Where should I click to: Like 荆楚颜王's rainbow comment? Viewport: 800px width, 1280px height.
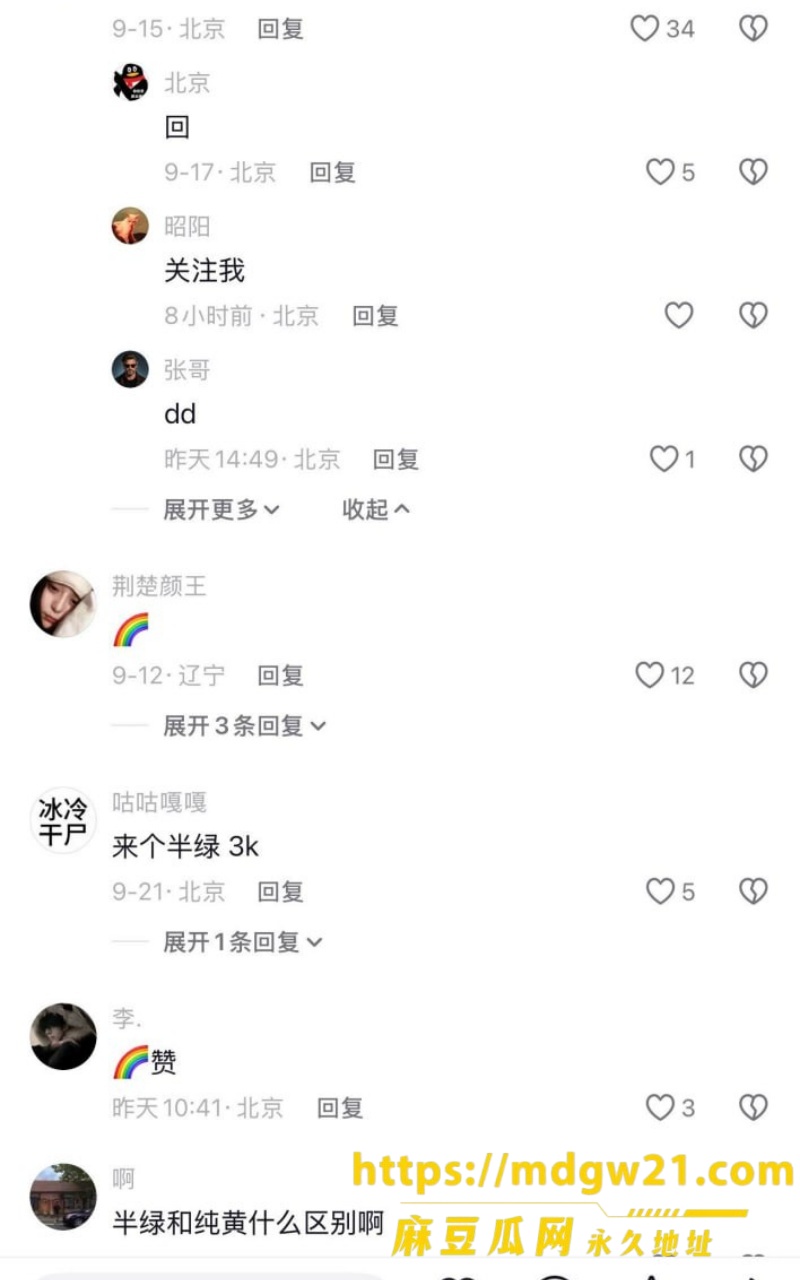point(650,676)
